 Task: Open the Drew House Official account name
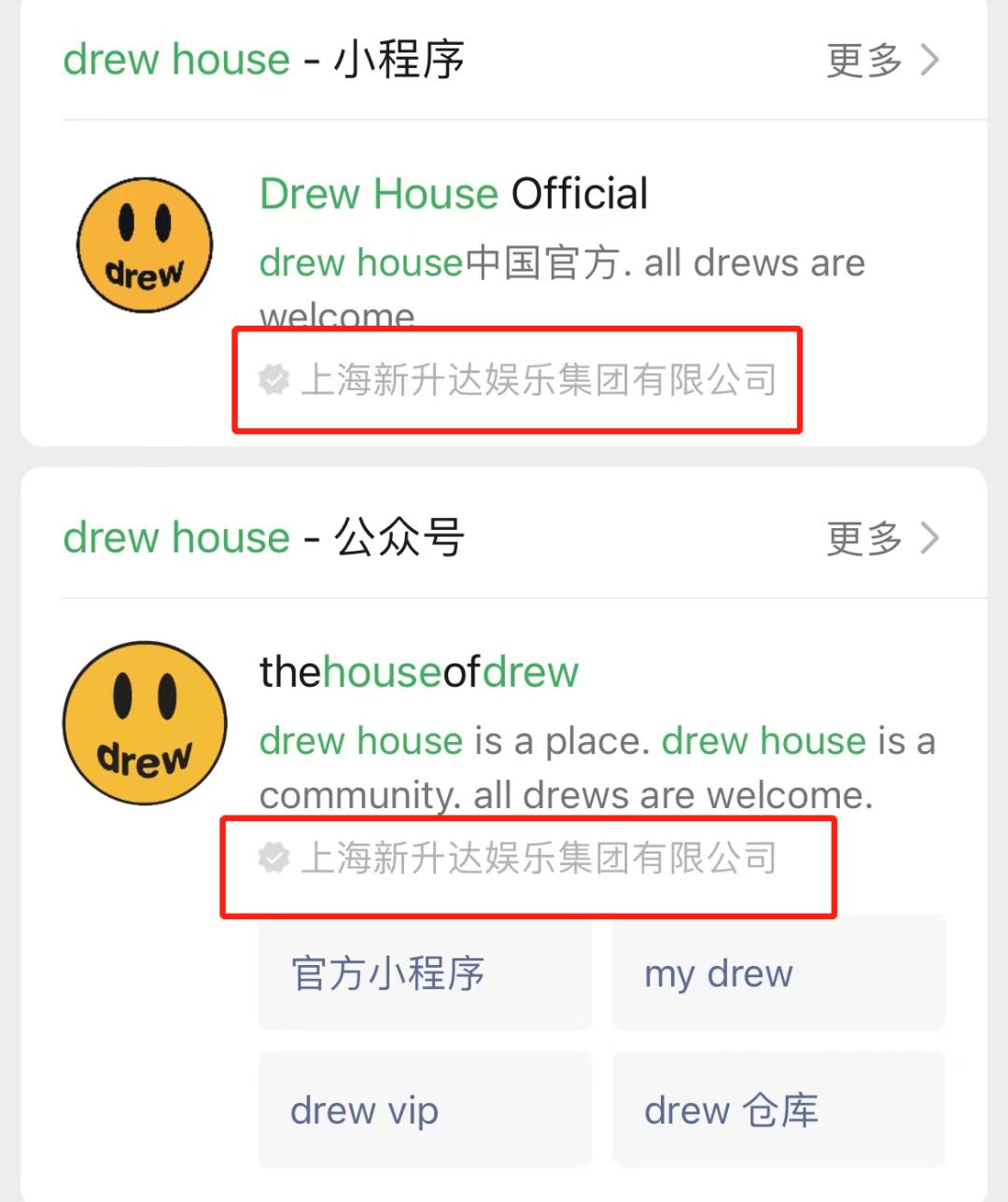[x=453, y=194]
